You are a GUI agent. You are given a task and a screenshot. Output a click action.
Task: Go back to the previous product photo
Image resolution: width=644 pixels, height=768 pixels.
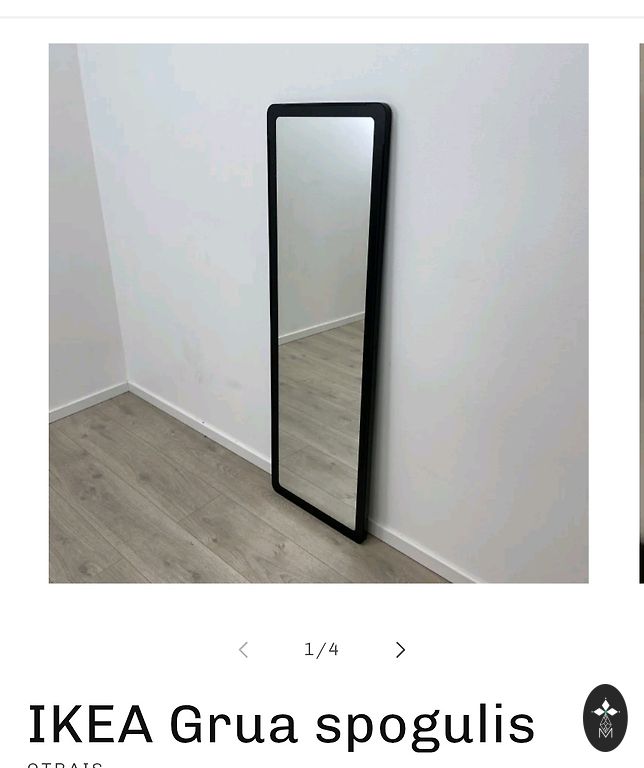[x=243, y=650]
